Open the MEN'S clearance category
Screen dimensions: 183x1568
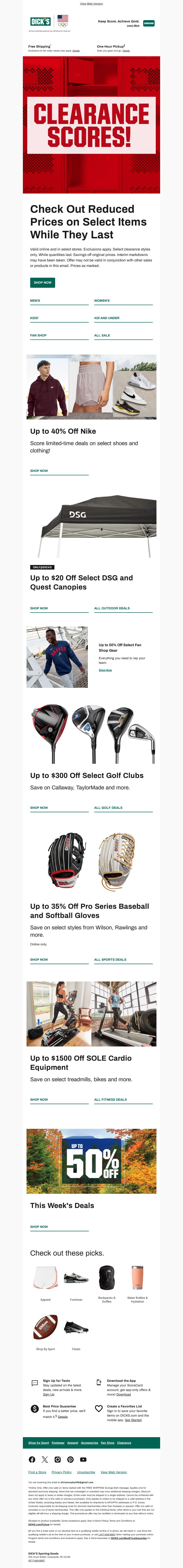pos(35,301)
